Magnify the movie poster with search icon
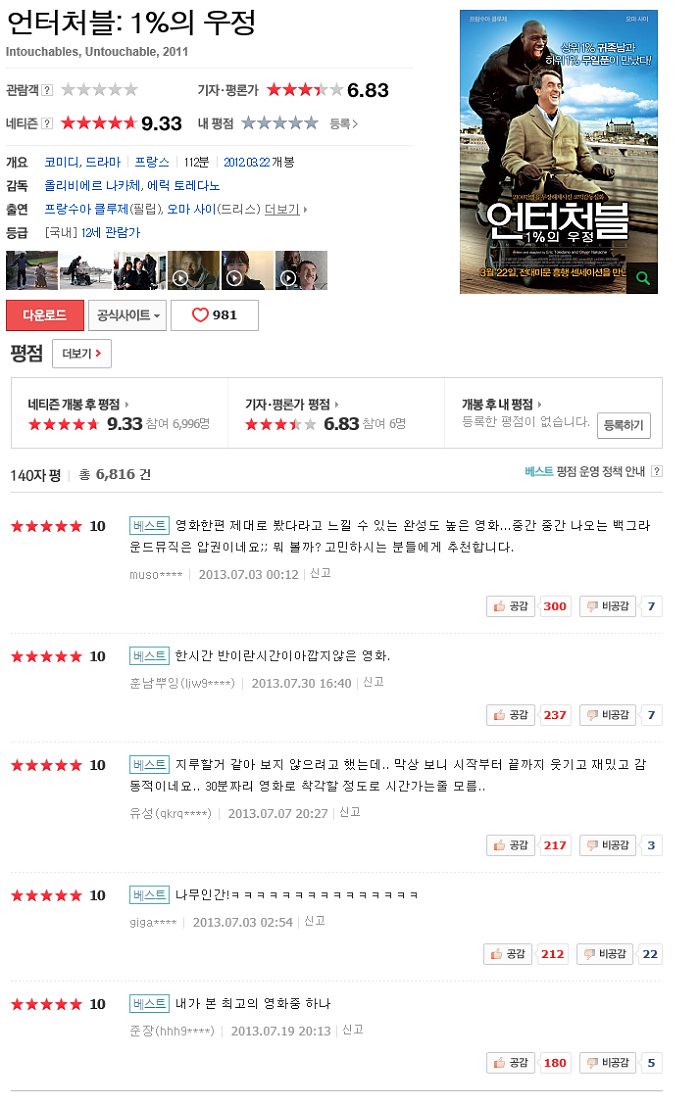 click(643, 279)
